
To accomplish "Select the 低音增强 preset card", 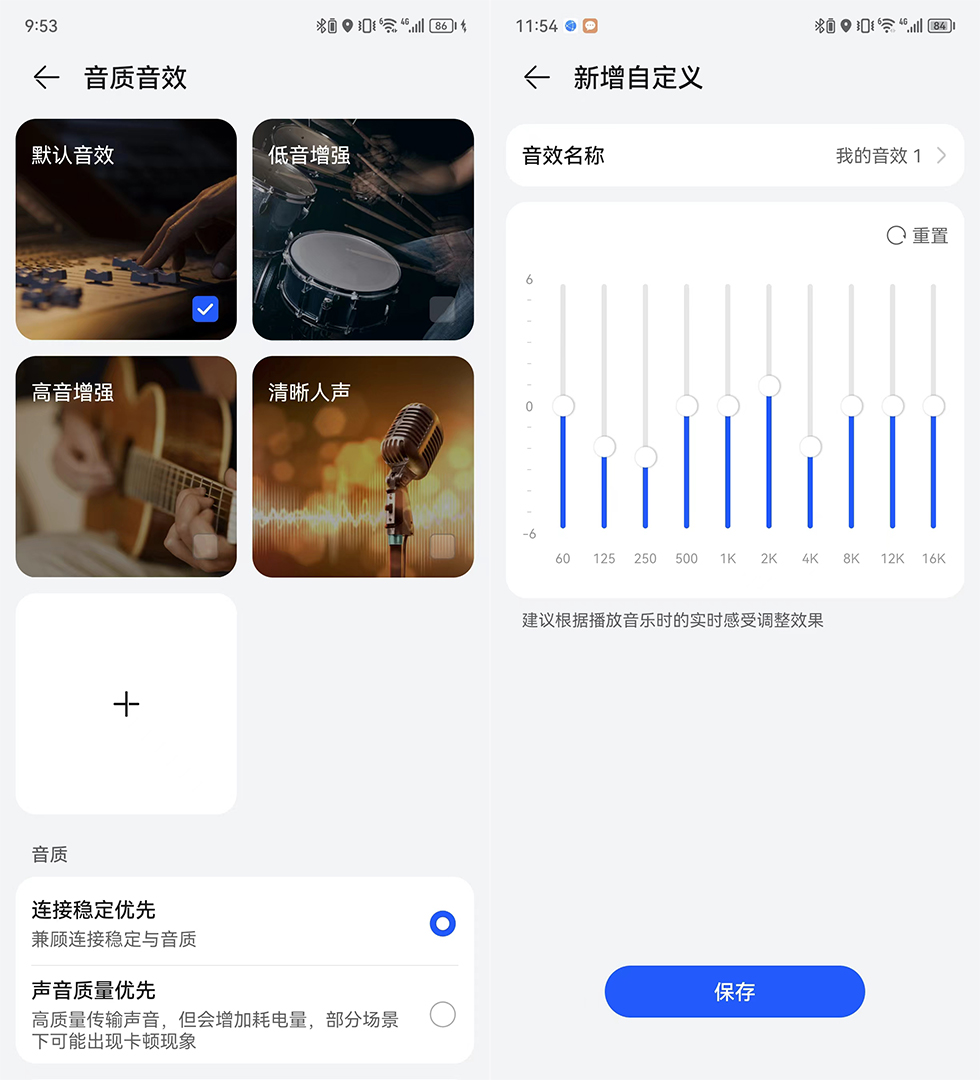I will click(362, 229).
